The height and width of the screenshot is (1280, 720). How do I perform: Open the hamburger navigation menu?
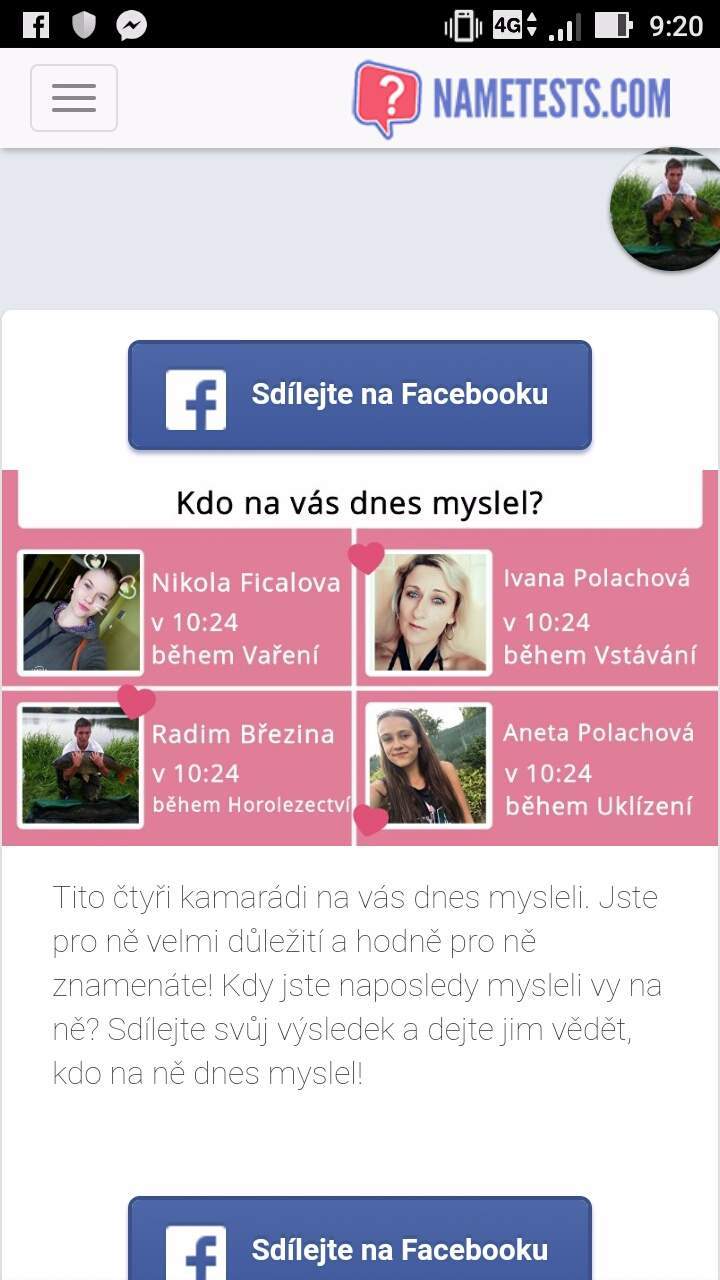(74, 98)
